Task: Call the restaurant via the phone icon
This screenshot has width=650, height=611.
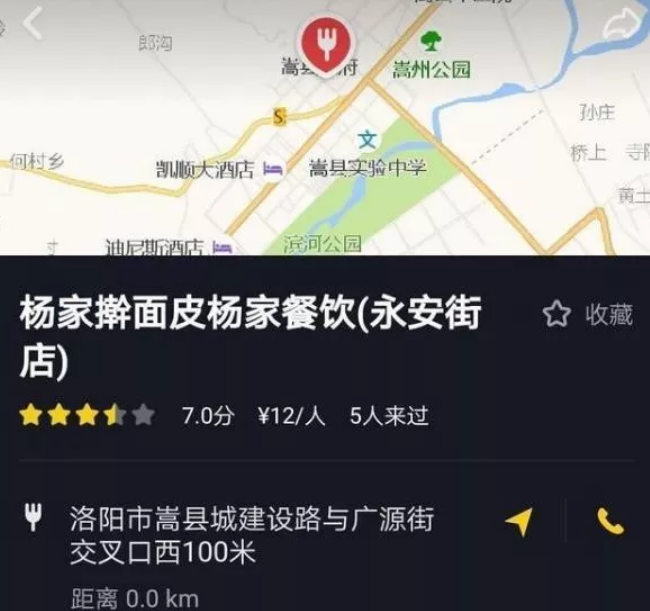Action: (610, 521)
